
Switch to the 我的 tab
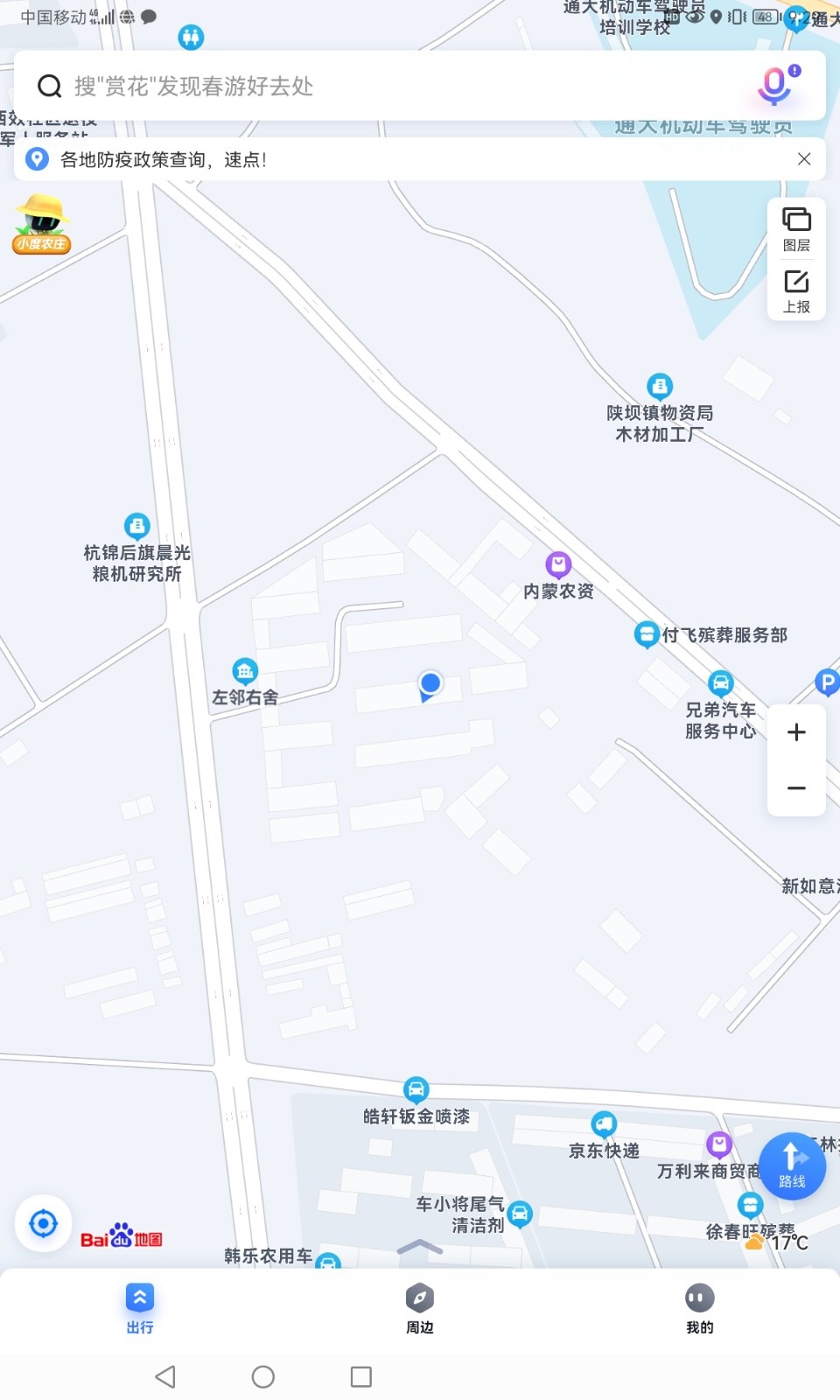tap(700, 1309)
